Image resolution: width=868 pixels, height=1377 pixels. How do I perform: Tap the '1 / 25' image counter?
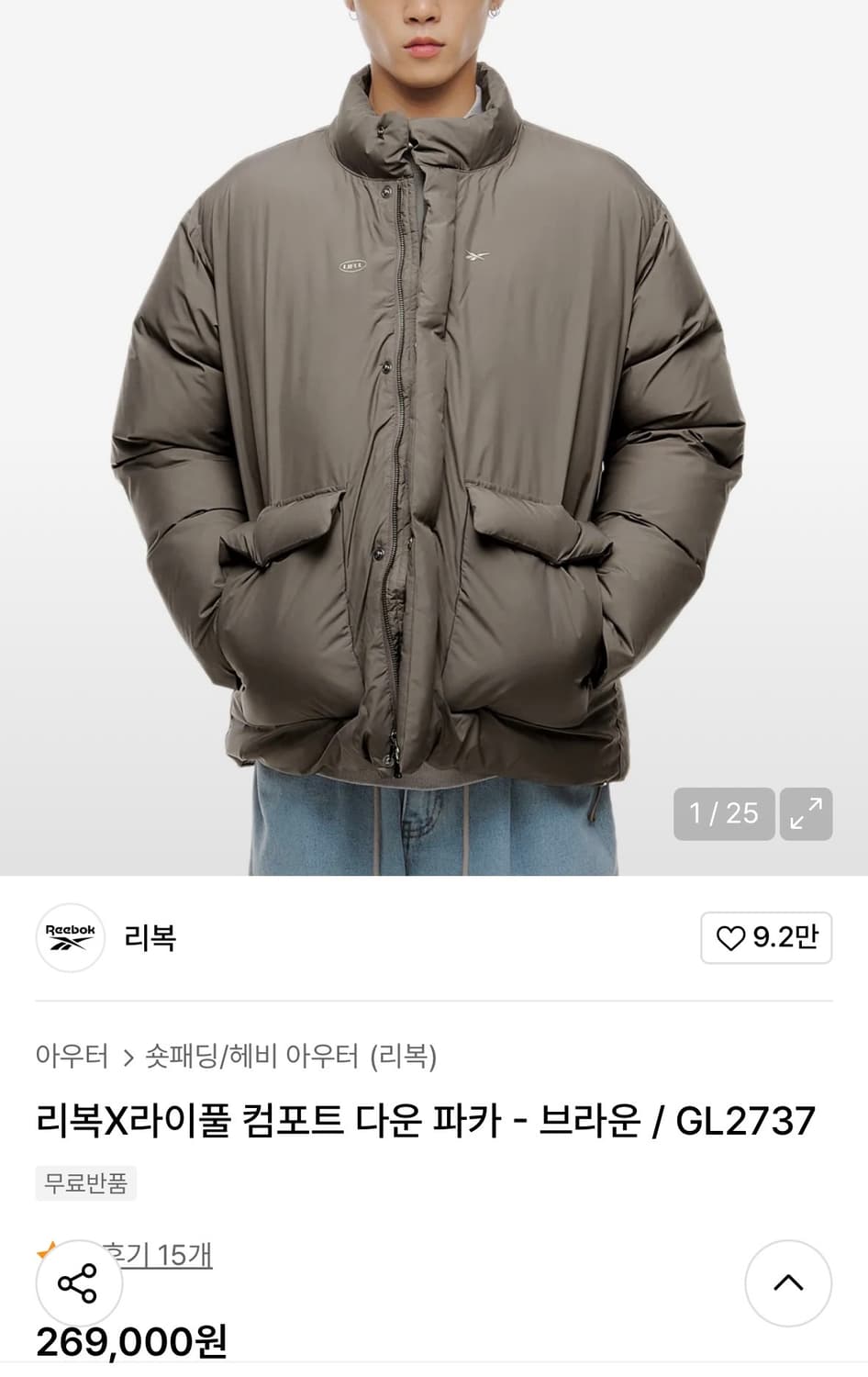722,812
